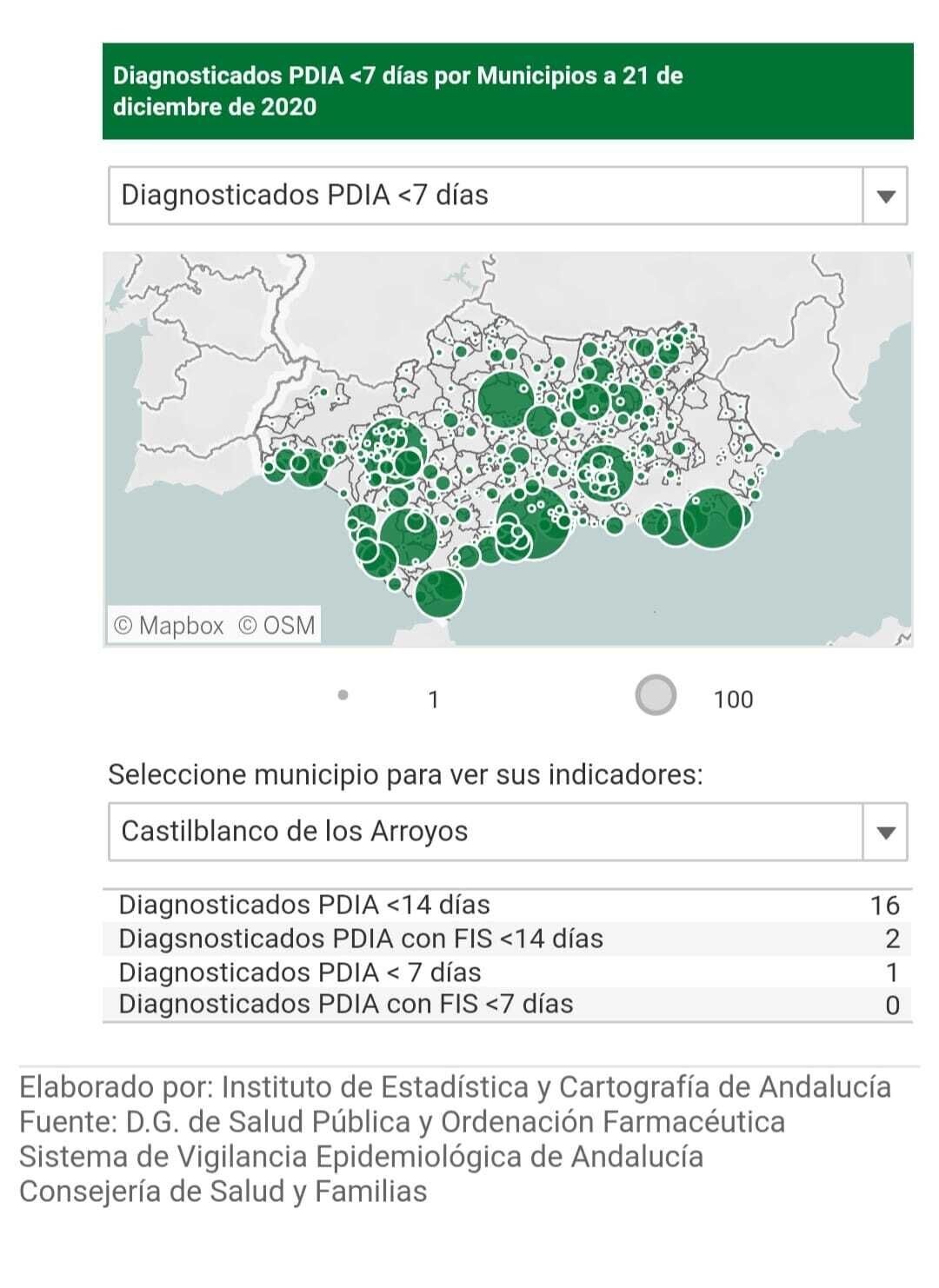
Task: Open the Diagnosticados PDIA <7 días indicator dropdown
Action: [x=885, y=196]
